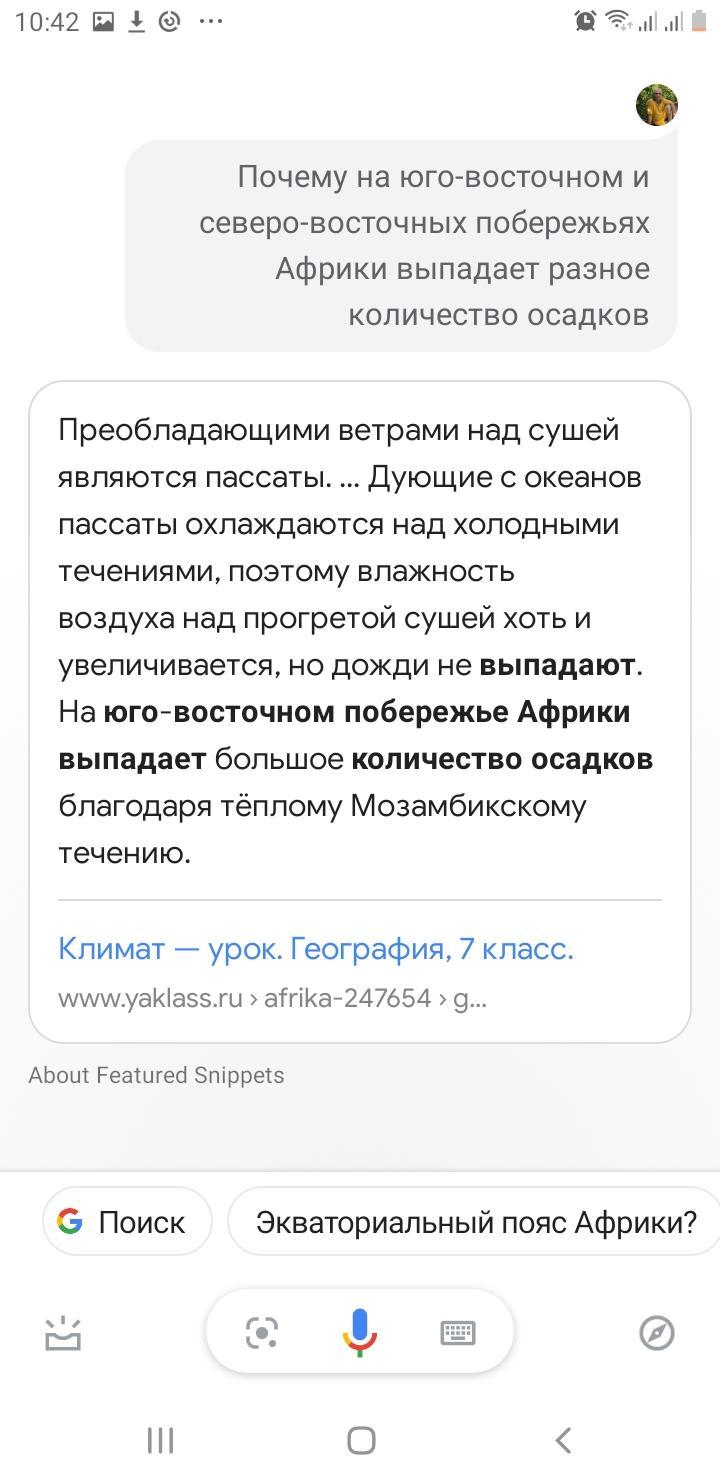The height and width of the screenshot is (1480, 720).
Task: Open the keyboard to type a query
Action: (x=458, y=1333)
